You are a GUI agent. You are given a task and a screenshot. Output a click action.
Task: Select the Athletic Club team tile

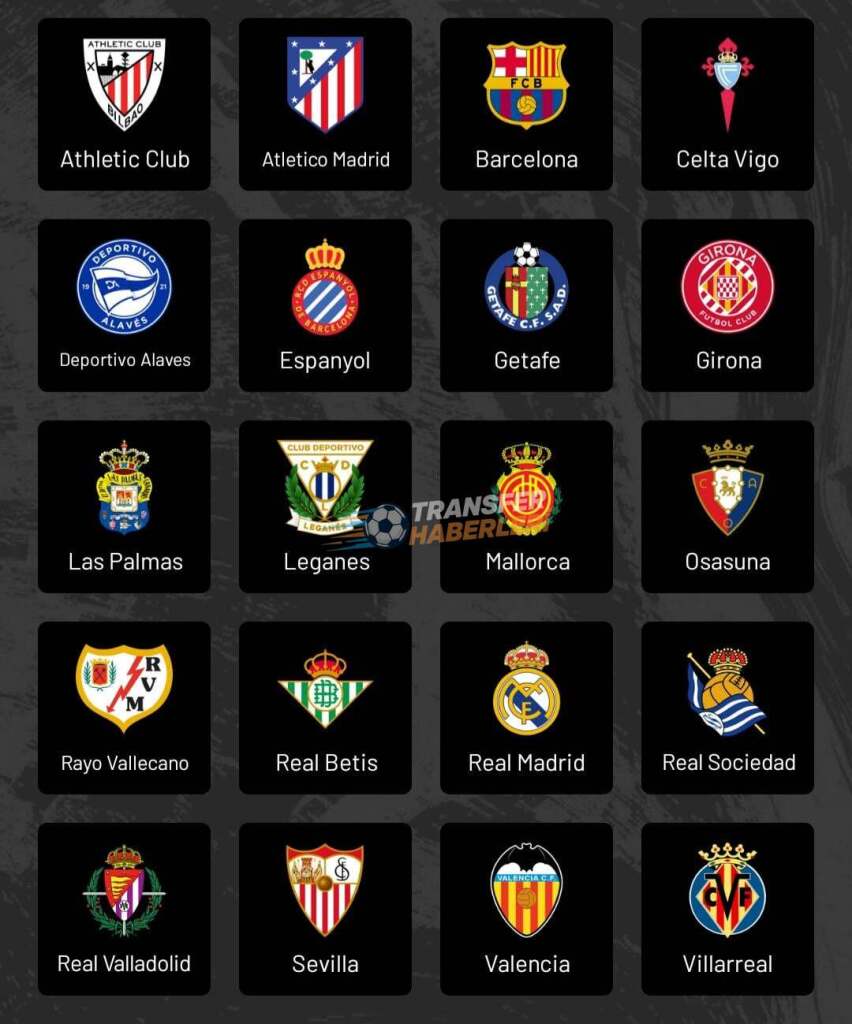click(x=124, y=104)
